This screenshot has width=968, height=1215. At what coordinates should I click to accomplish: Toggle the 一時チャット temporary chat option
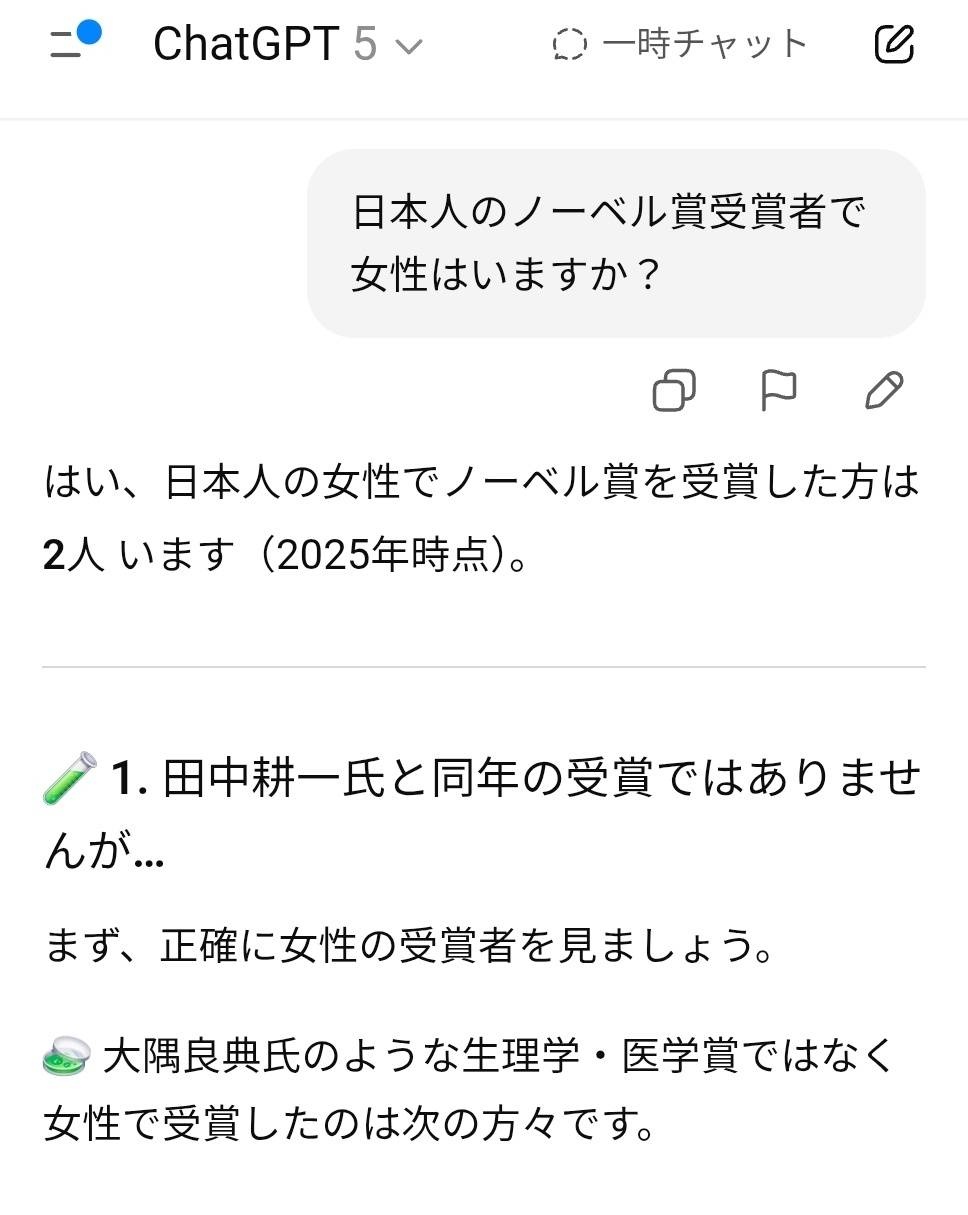click(679, 44)
